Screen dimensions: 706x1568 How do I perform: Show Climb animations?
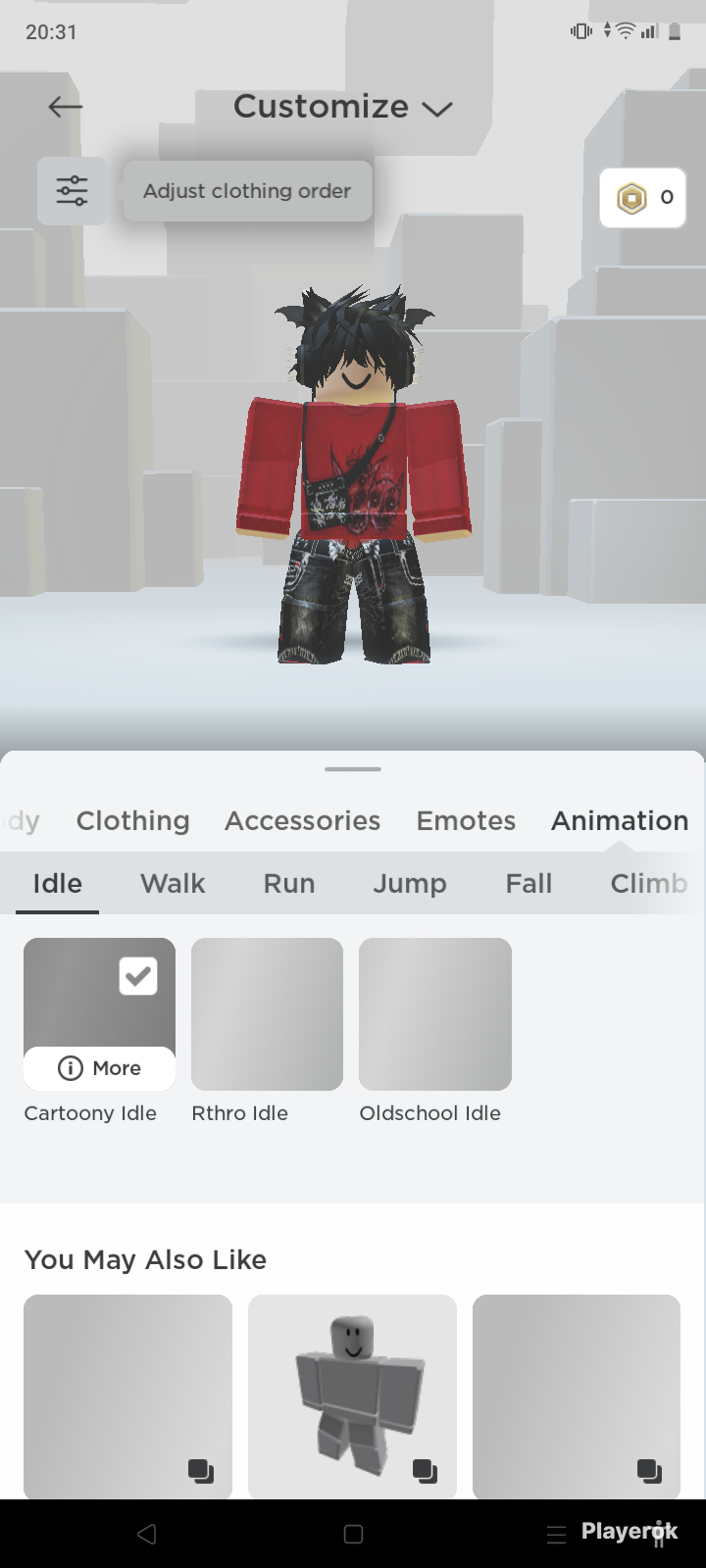point(649,883)
